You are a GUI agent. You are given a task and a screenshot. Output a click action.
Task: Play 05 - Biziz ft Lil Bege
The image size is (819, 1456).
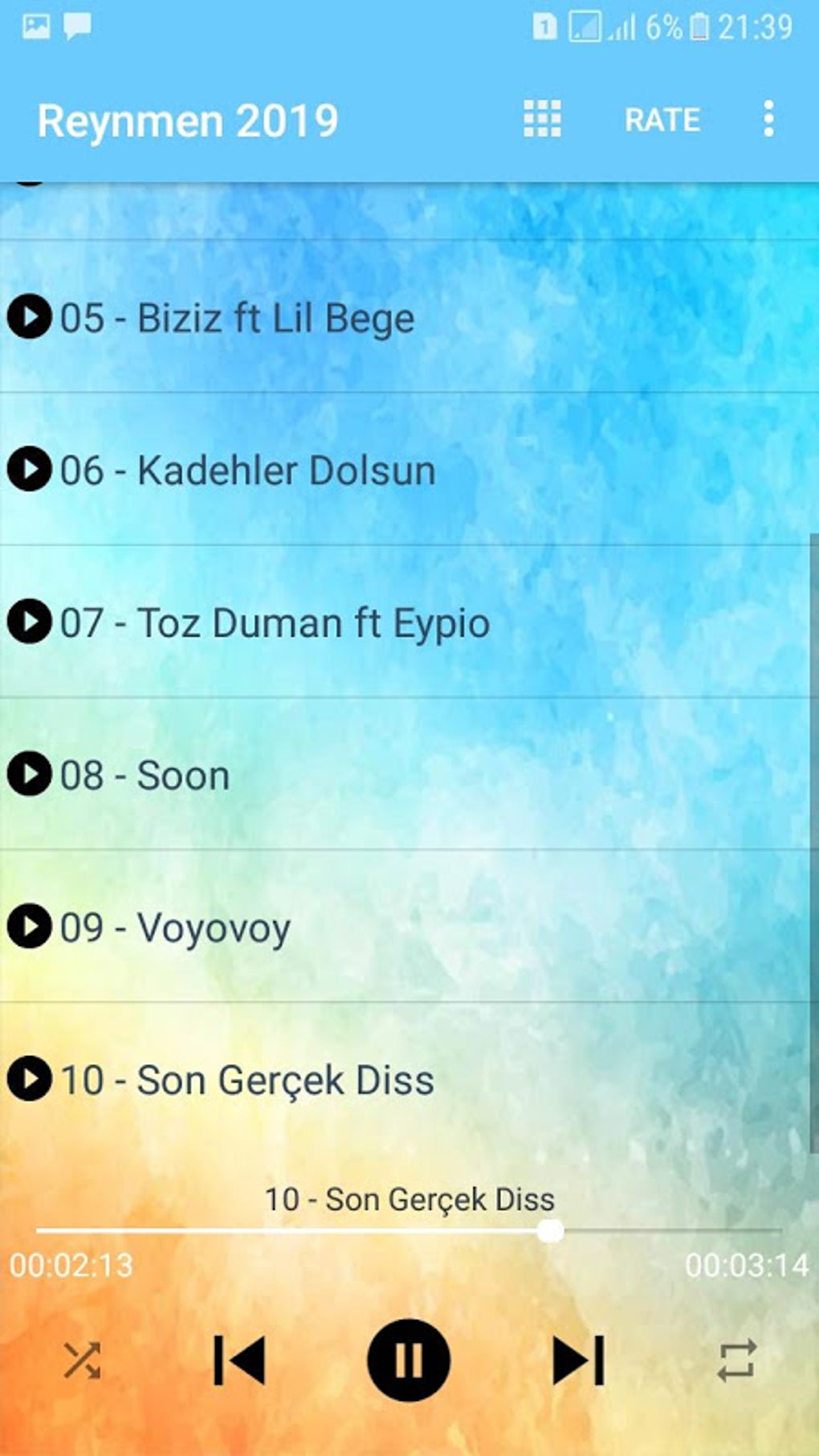tap(30, 317)
